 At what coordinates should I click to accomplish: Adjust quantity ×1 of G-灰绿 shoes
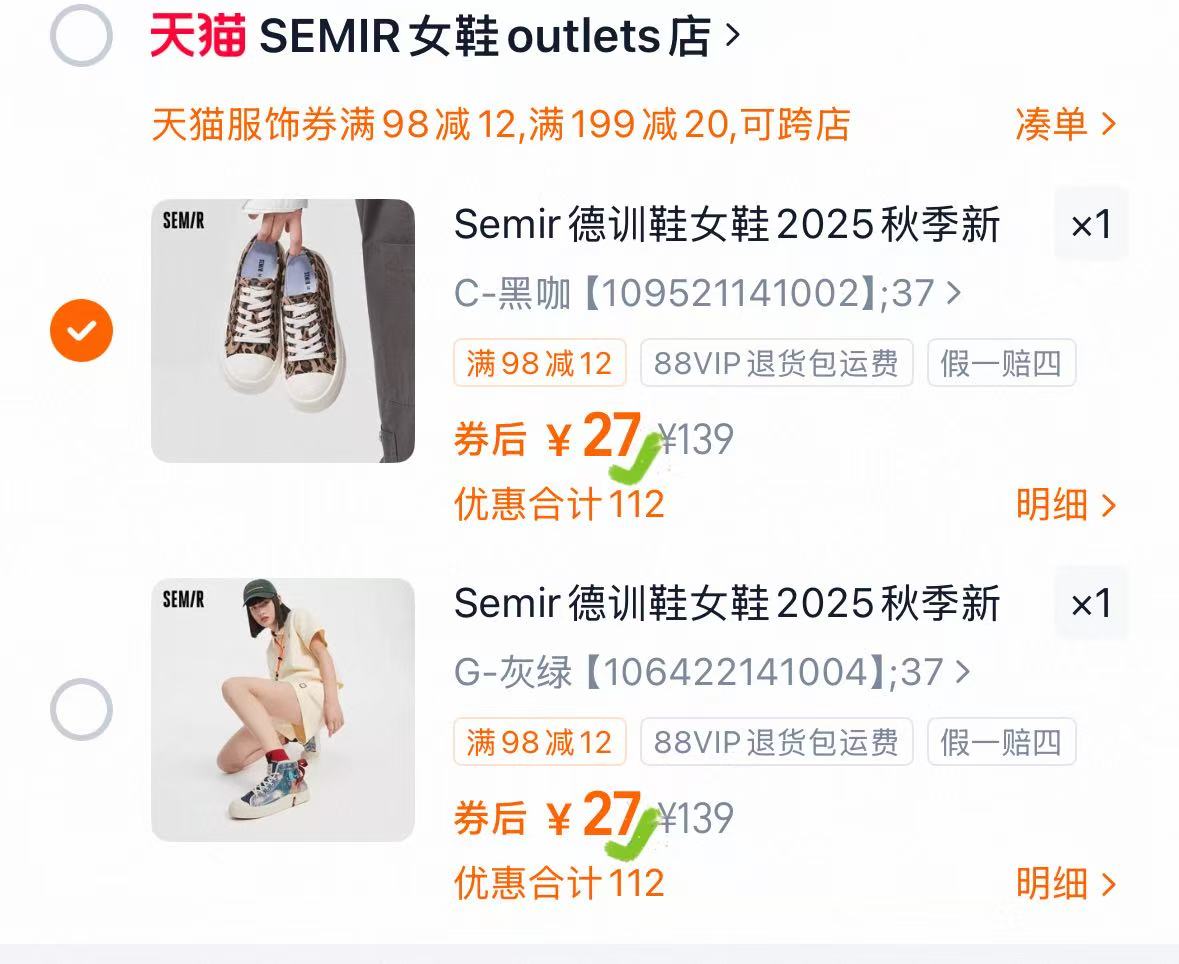point(1090,604)
